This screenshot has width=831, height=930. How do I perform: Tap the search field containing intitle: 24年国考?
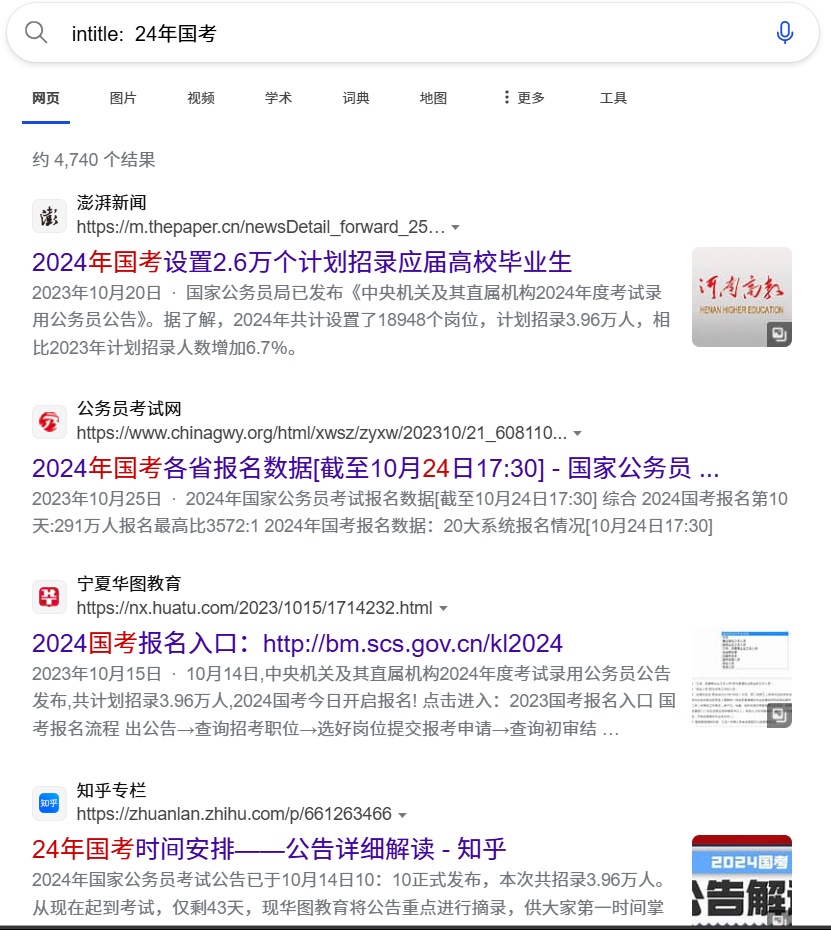[400, 34]
